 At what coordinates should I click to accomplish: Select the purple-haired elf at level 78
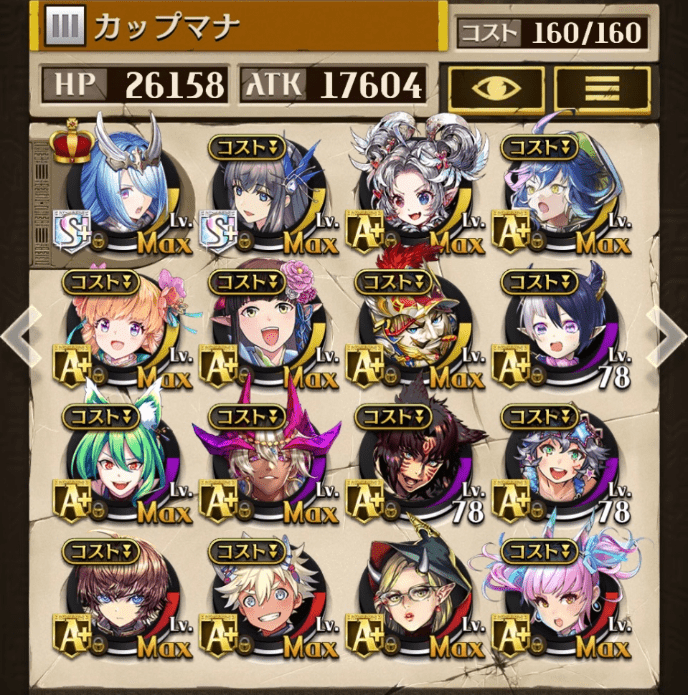coord(556,330)
